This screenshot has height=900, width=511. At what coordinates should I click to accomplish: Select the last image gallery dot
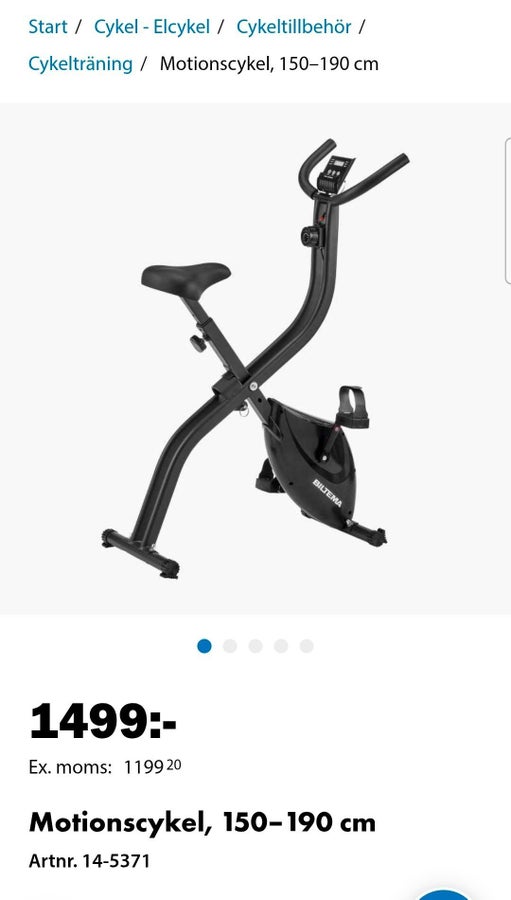[307, 646]
